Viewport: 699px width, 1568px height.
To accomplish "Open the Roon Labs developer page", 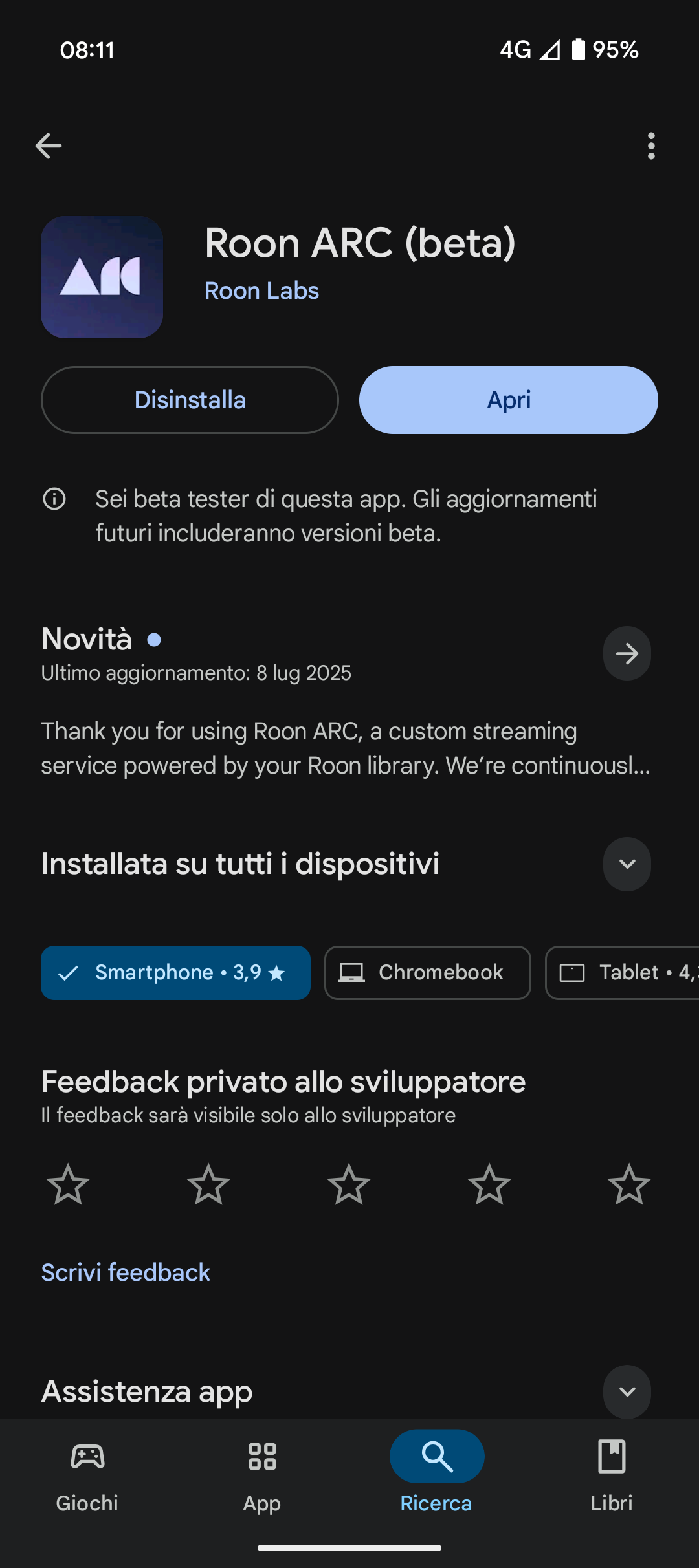I will click(x=261, y=291).
